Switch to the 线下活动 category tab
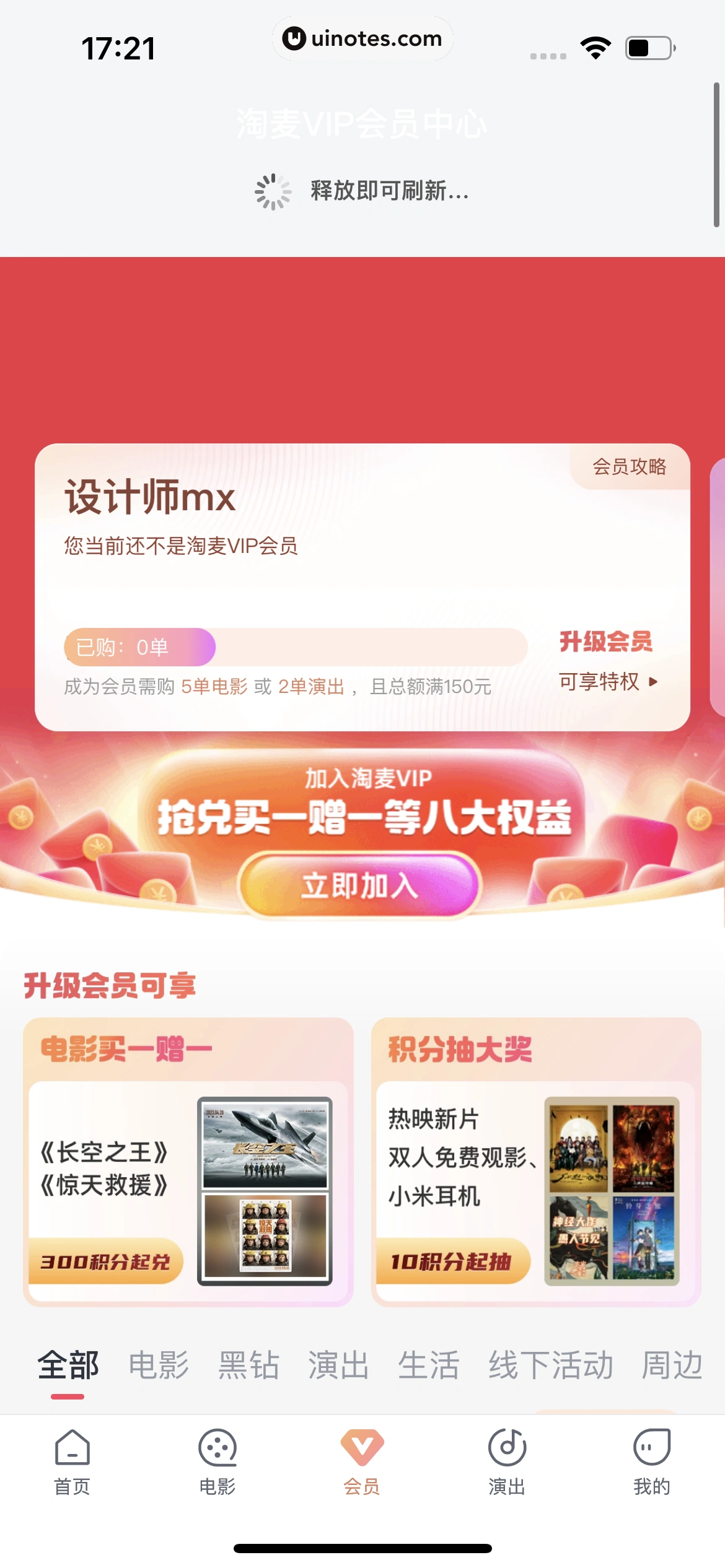Screen dimensions: 725x1568 551,1365
